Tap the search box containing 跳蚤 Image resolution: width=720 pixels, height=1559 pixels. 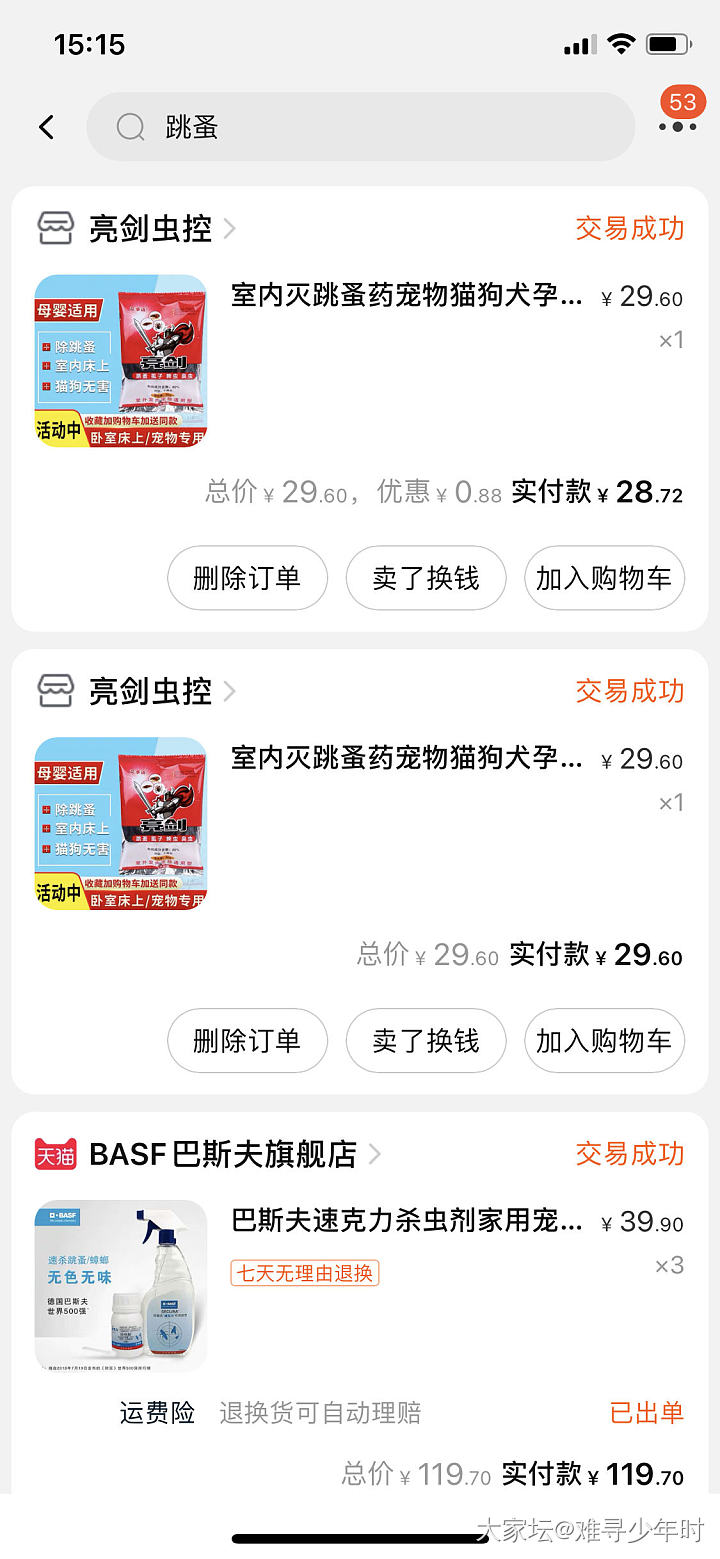tap(360, 127)
